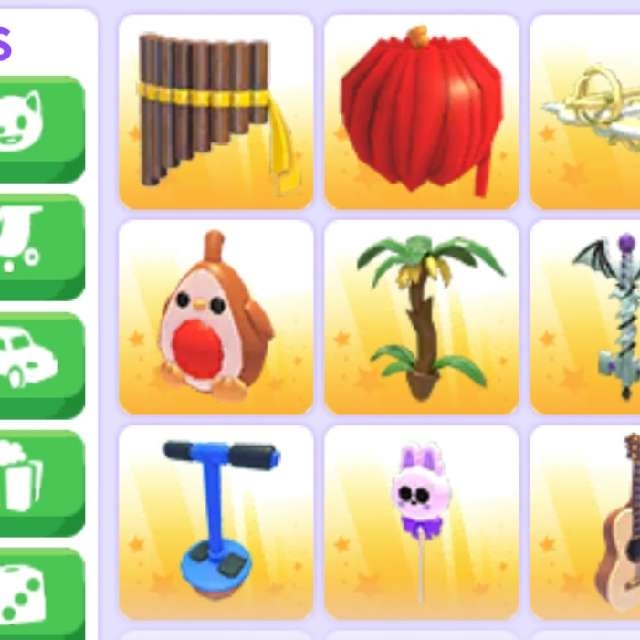Select the red lantern item

tap(421, 111)
